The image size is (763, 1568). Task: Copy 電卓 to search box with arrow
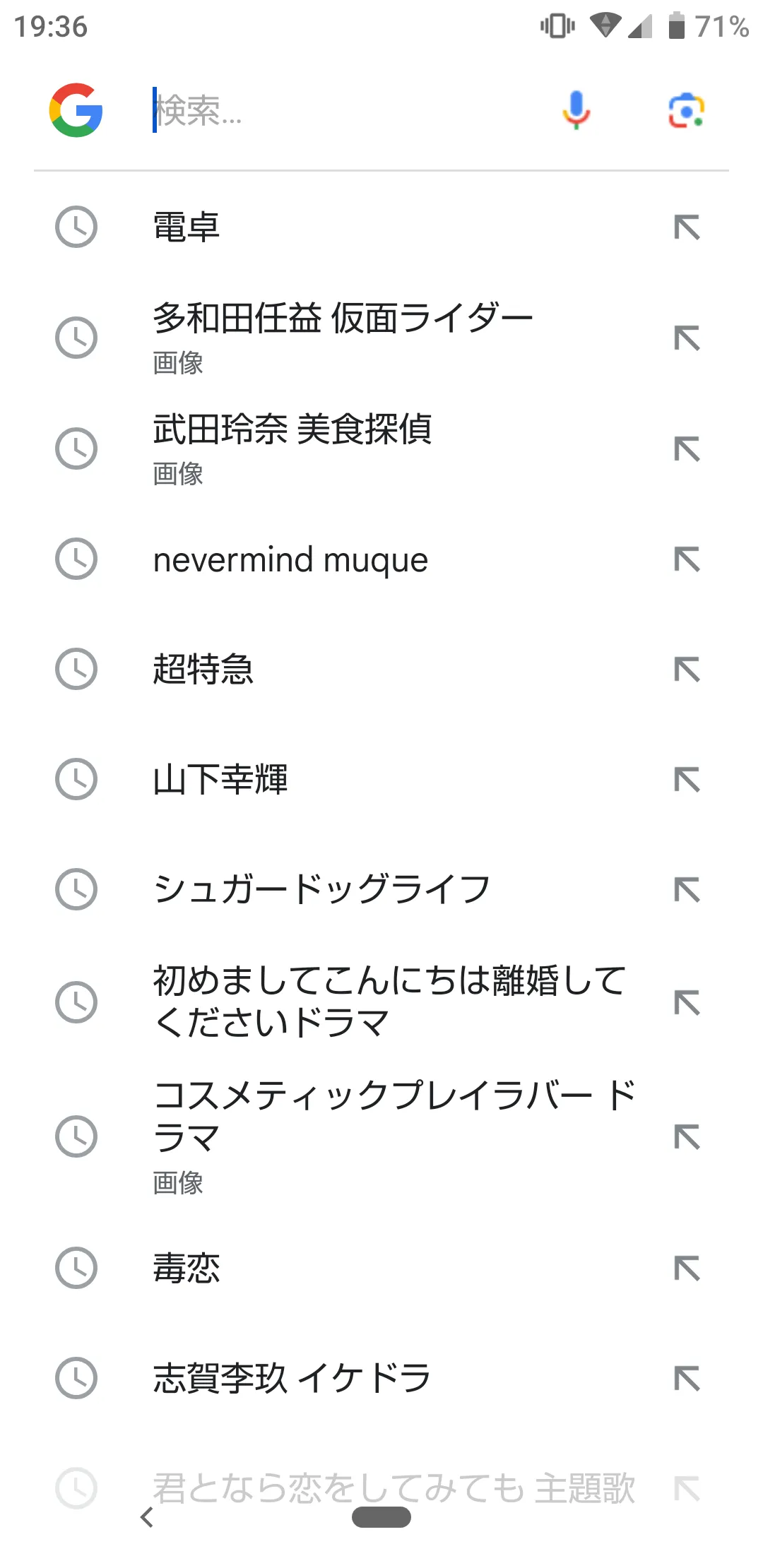pyautogui.click(x=687, y=227)
